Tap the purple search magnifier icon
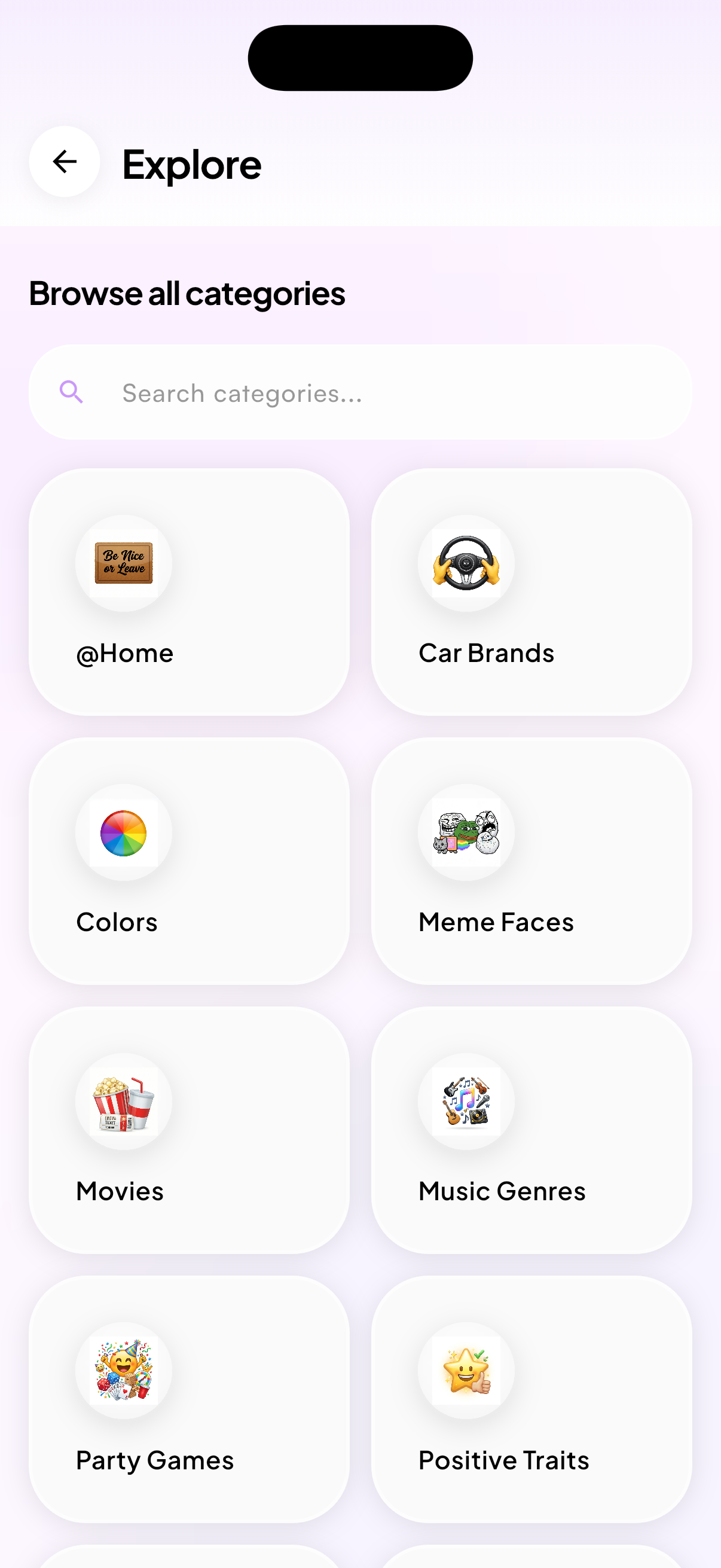The width and height of the screenshot is (721, 1568). (71, 392)
